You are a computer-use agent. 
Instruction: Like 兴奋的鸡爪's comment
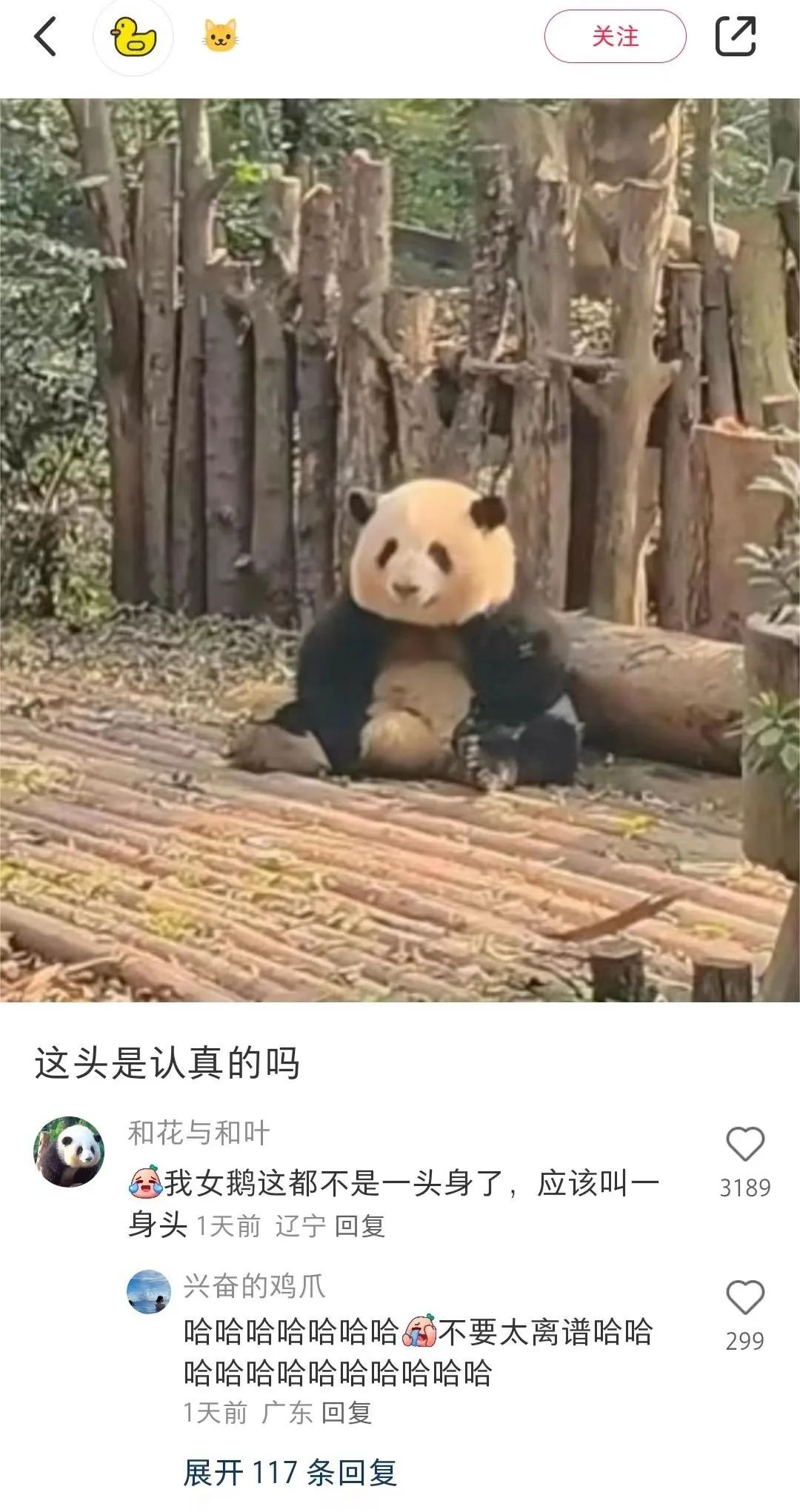(744, 1298)
